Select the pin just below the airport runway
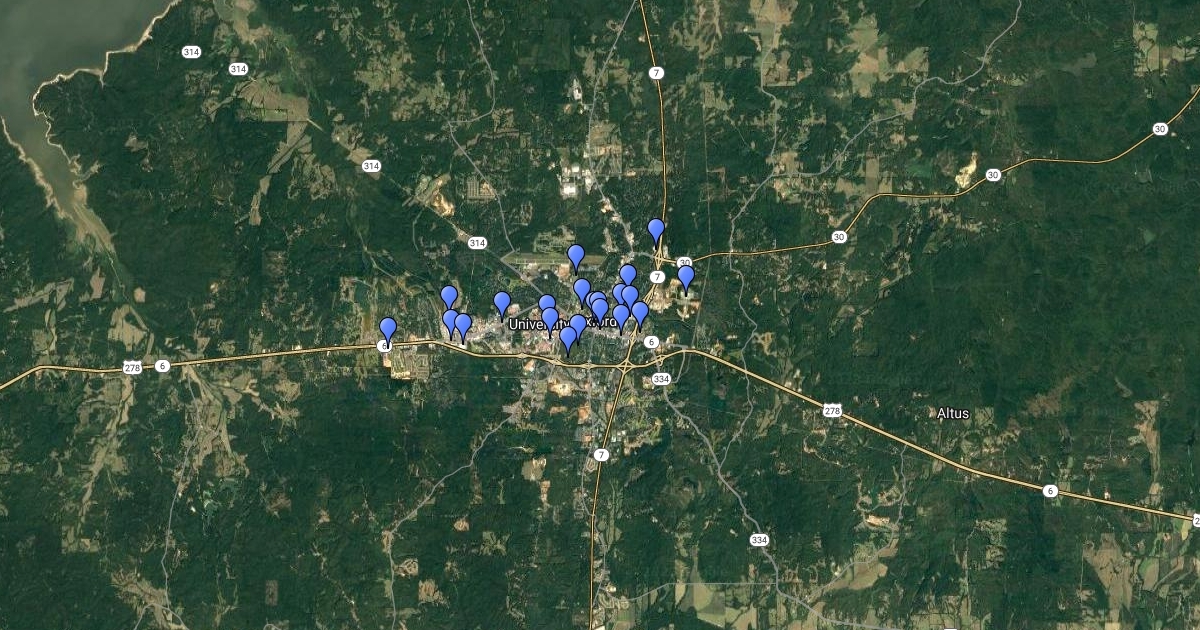The width and height of the screenshot is (1200, 630). [x=576, y=256]
